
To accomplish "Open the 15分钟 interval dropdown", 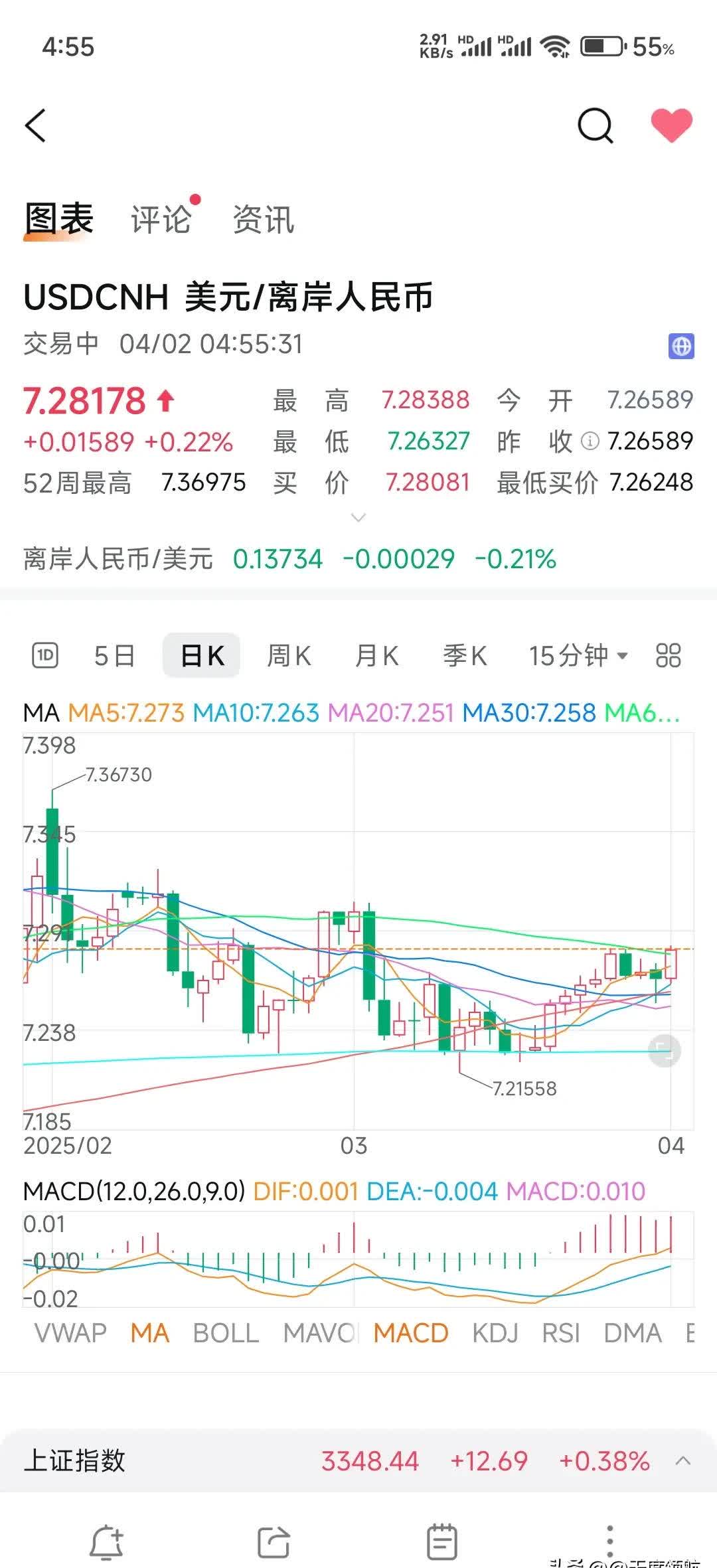I will click(x=578, y=656).
